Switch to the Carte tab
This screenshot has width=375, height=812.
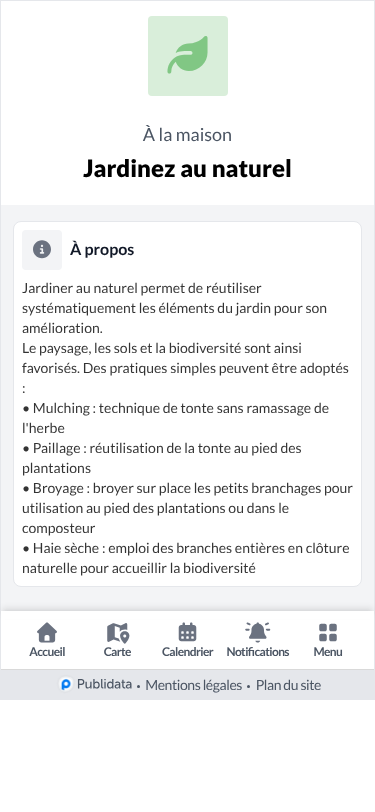click(118, 640)
